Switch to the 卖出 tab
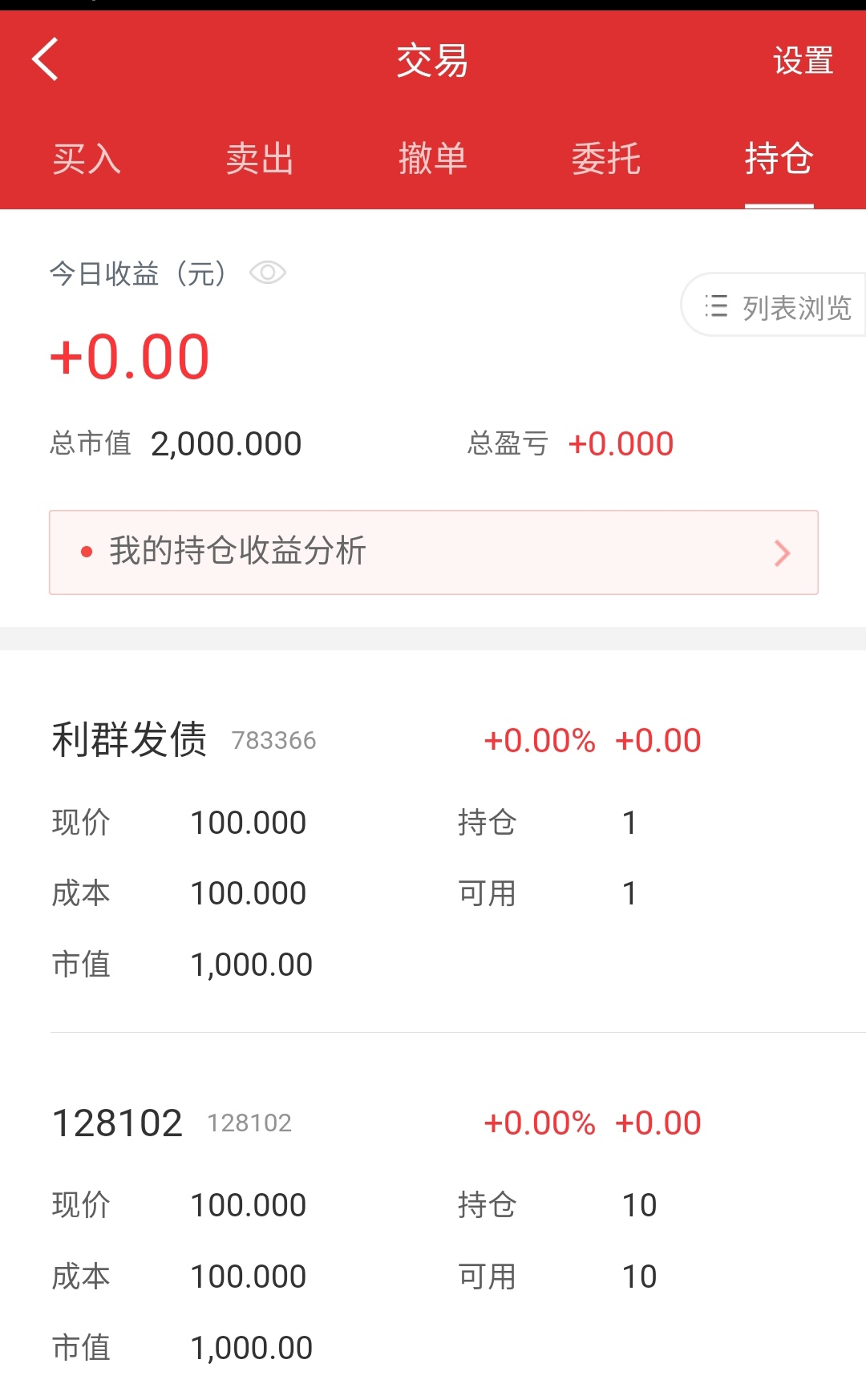This screenshot has height=1400, width=866. tap(260, 158)
